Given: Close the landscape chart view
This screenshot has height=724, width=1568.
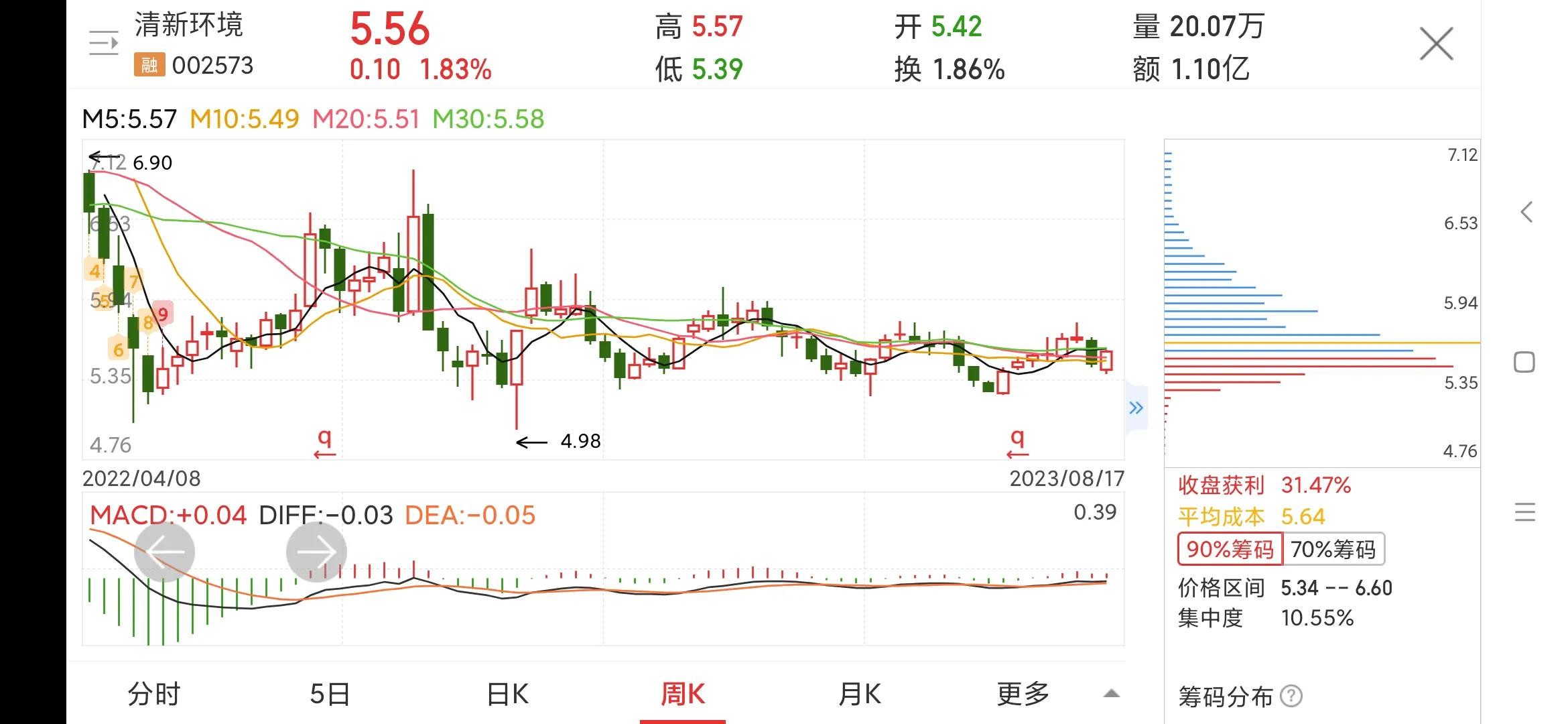Looking at the screenshot, I should click(1436, 44).
